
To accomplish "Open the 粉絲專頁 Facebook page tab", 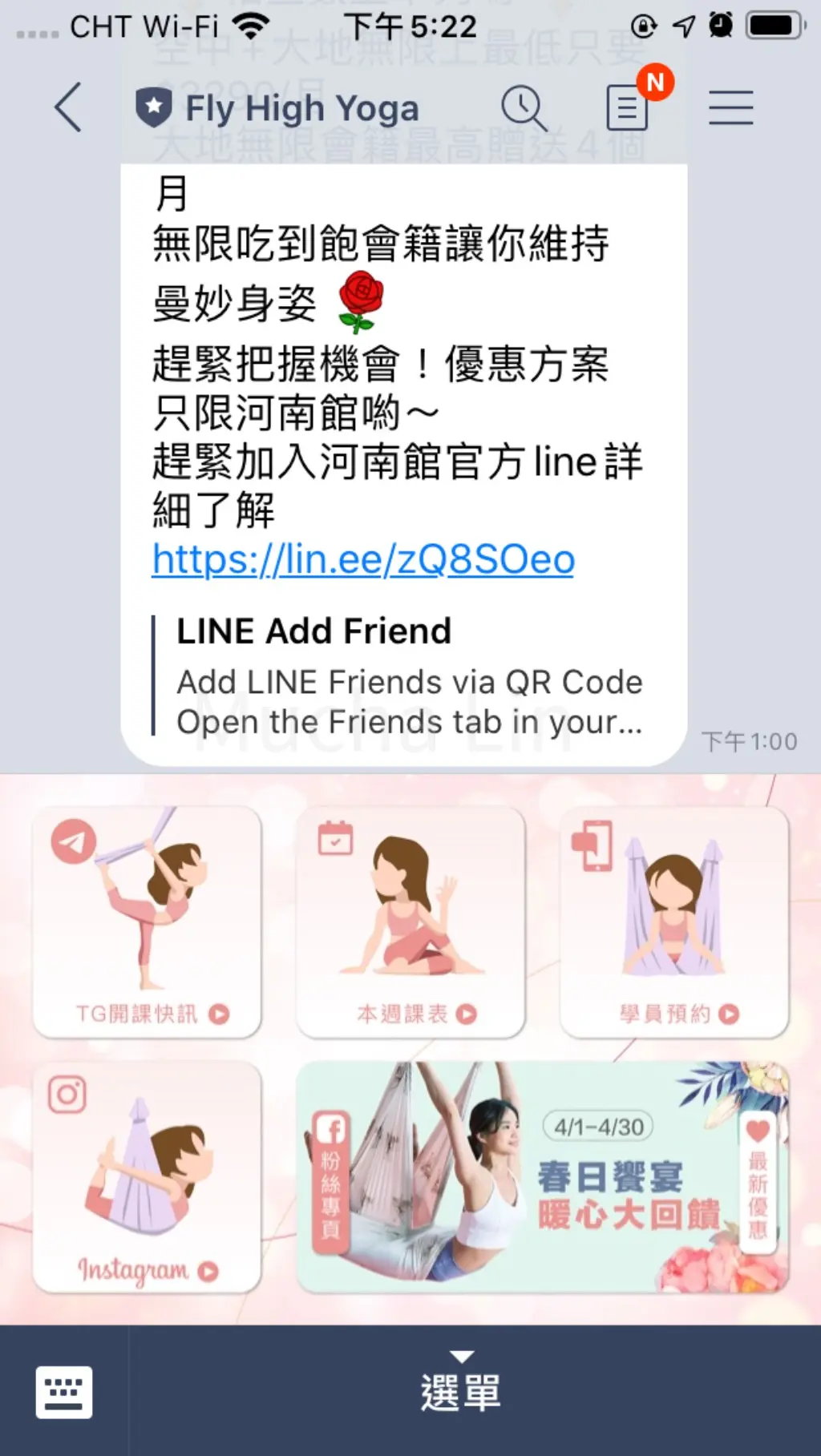I will [330, 1177].
